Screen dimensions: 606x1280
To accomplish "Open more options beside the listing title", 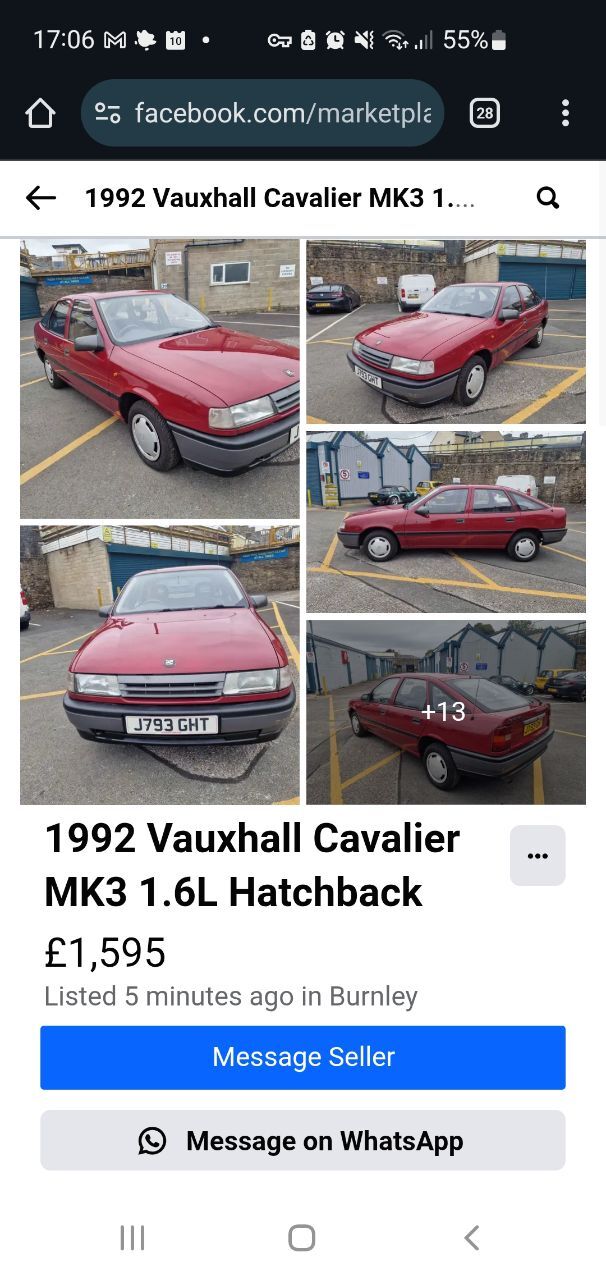I will click(x=537, y=855).
